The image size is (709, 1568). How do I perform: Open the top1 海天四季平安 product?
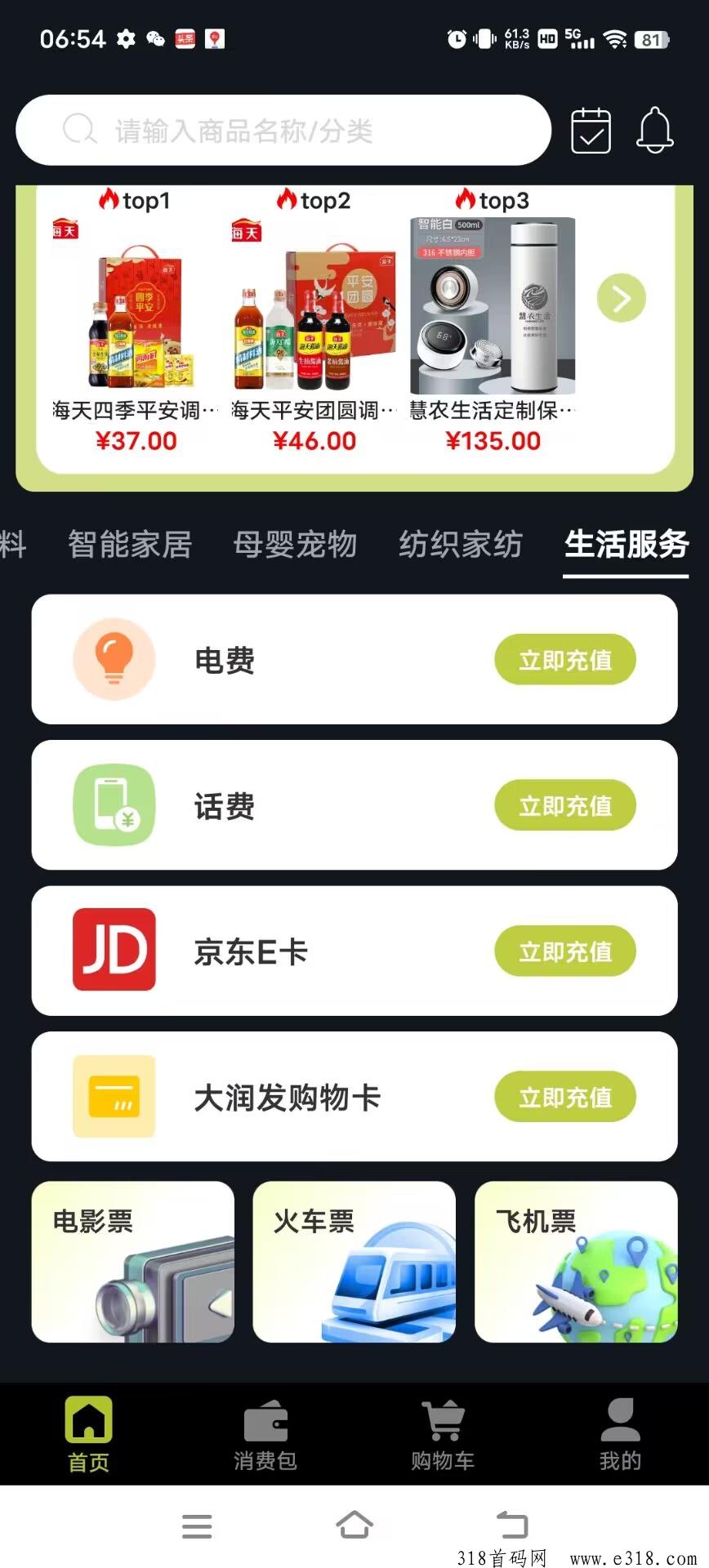[x=136, y=318]
